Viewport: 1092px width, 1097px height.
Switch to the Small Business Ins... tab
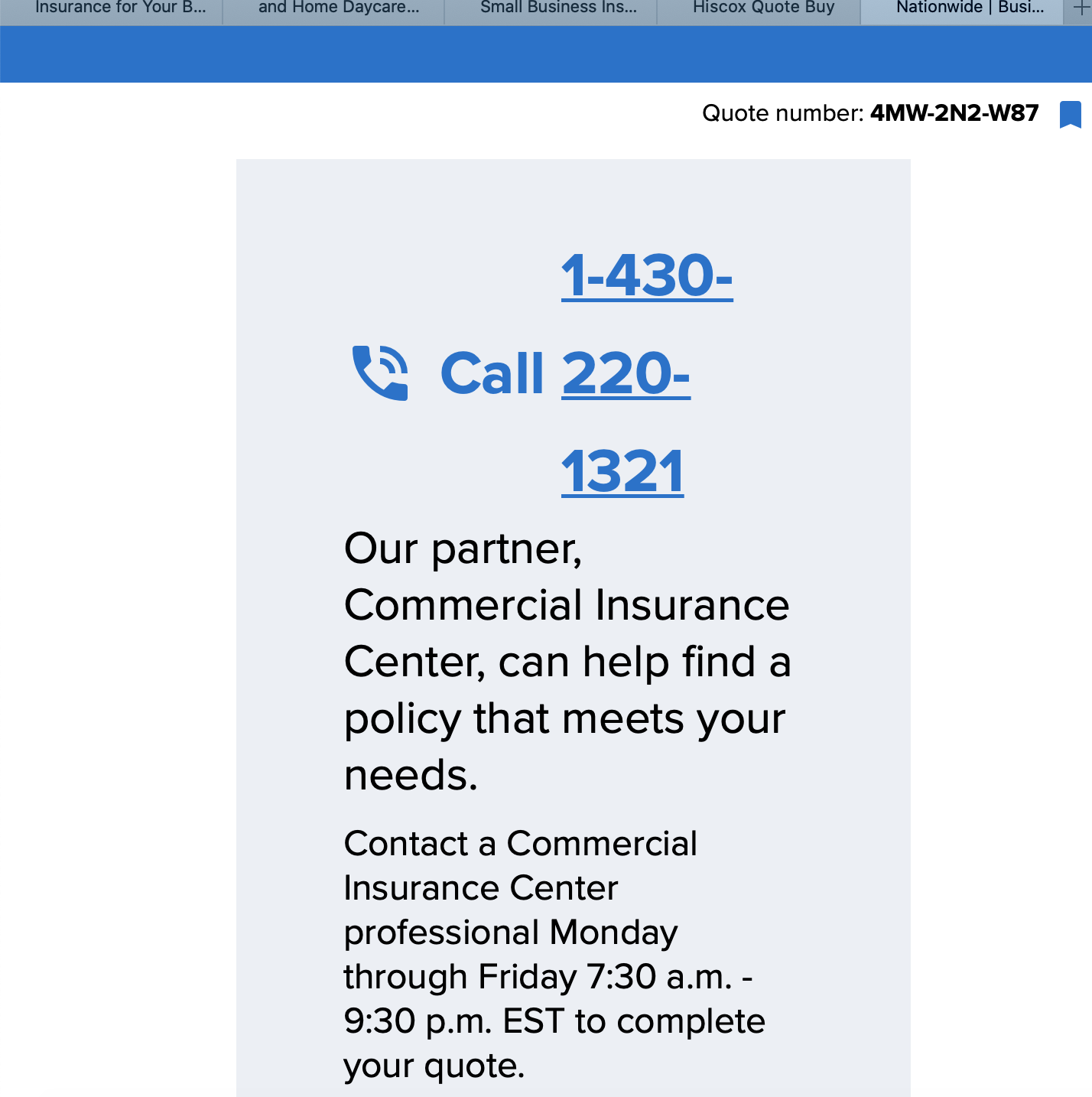click(x=557, y=9)
